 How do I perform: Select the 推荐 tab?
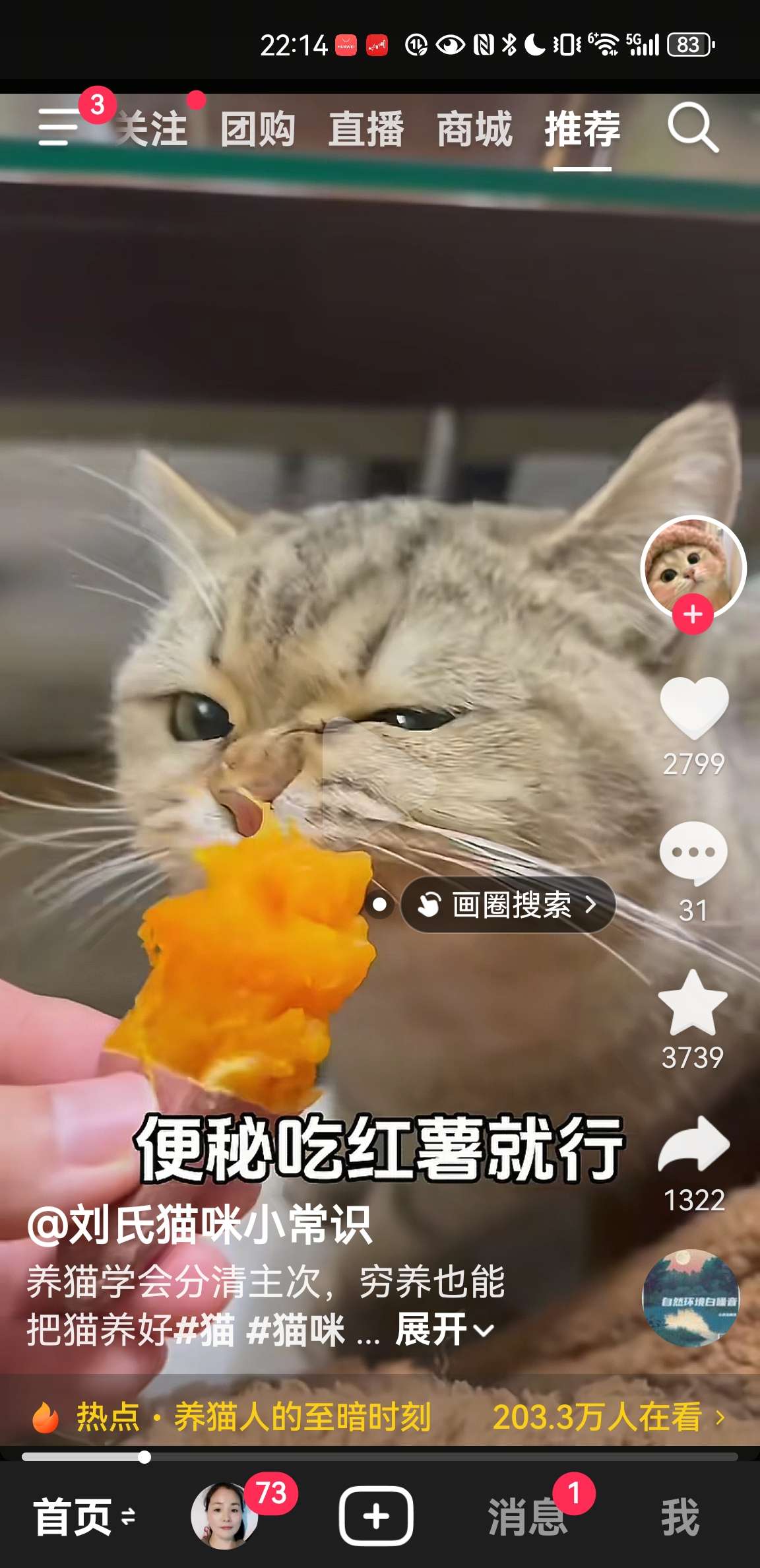point(582,129)
